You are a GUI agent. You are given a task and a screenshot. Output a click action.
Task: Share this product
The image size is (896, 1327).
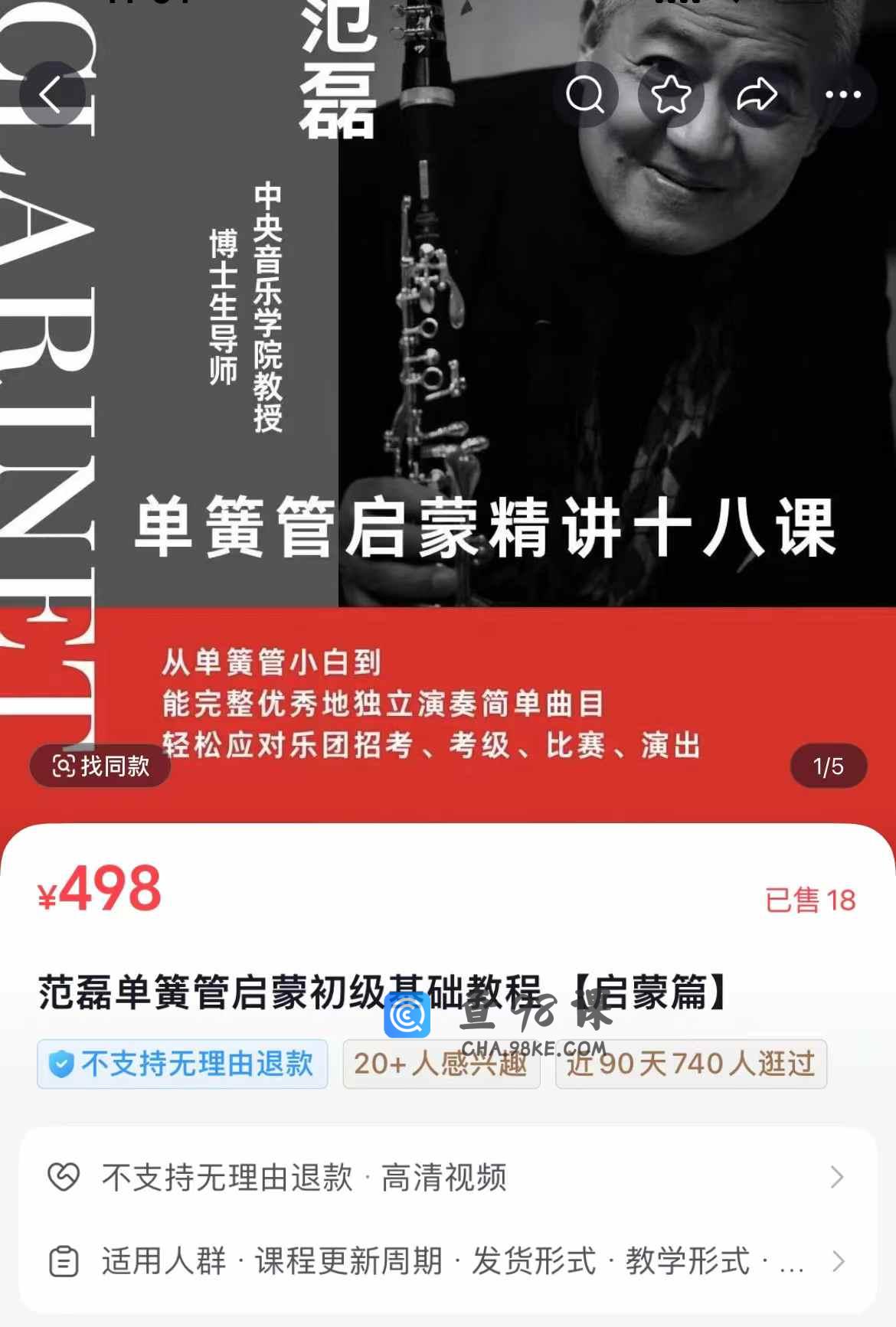coord(757,95)
